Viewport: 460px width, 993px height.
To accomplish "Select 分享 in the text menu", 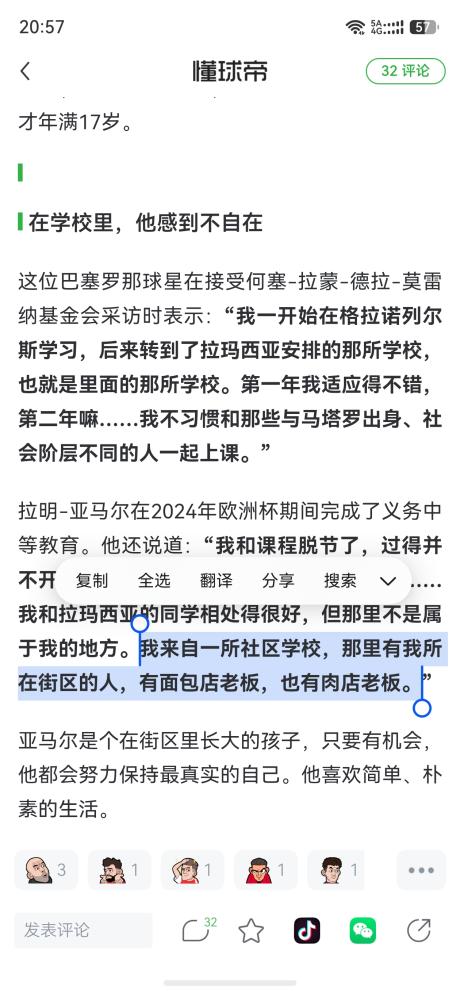I will pyautogui.click(x=278, y=581).
